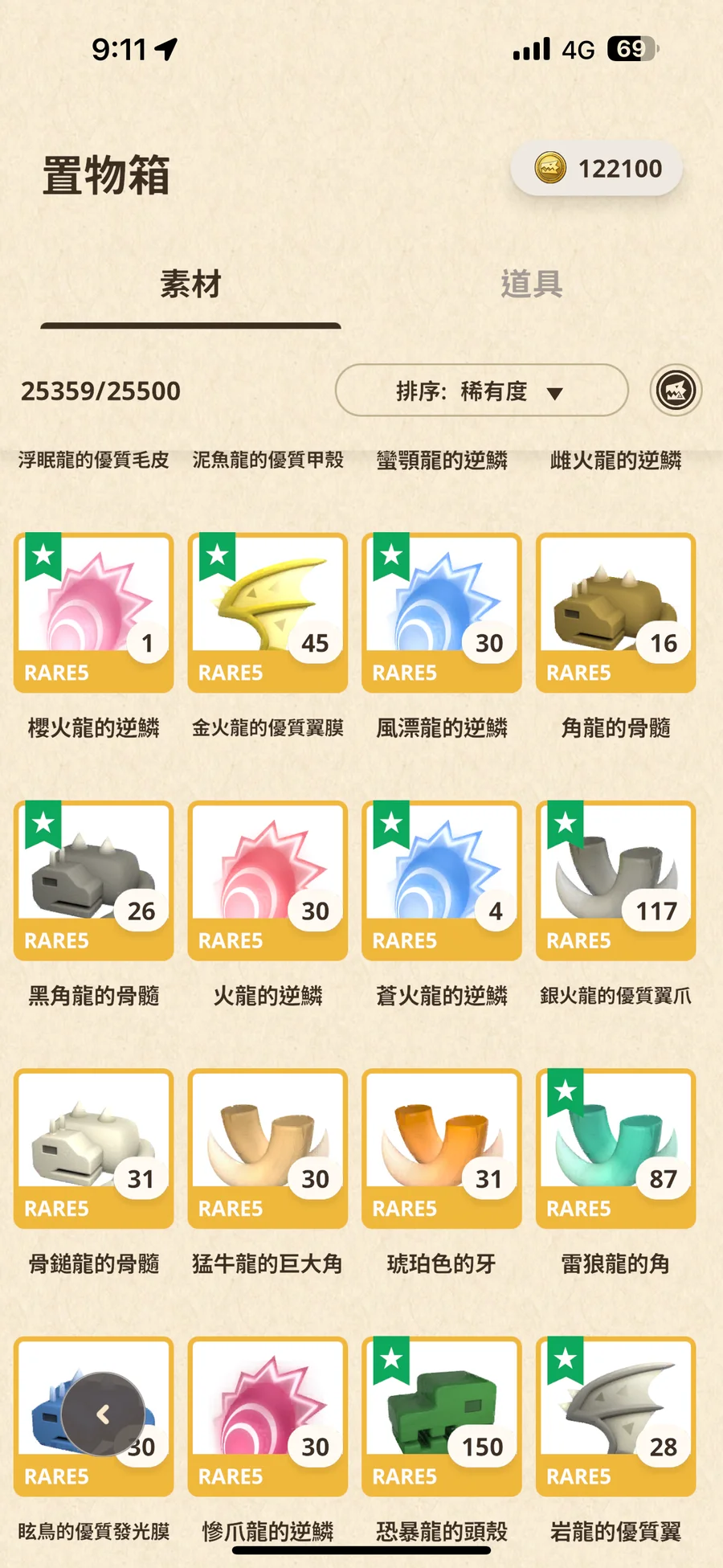View the 火龍的逆鱗 material
The width and height of the screenshot is (723, 1568).
pos(268,880)
